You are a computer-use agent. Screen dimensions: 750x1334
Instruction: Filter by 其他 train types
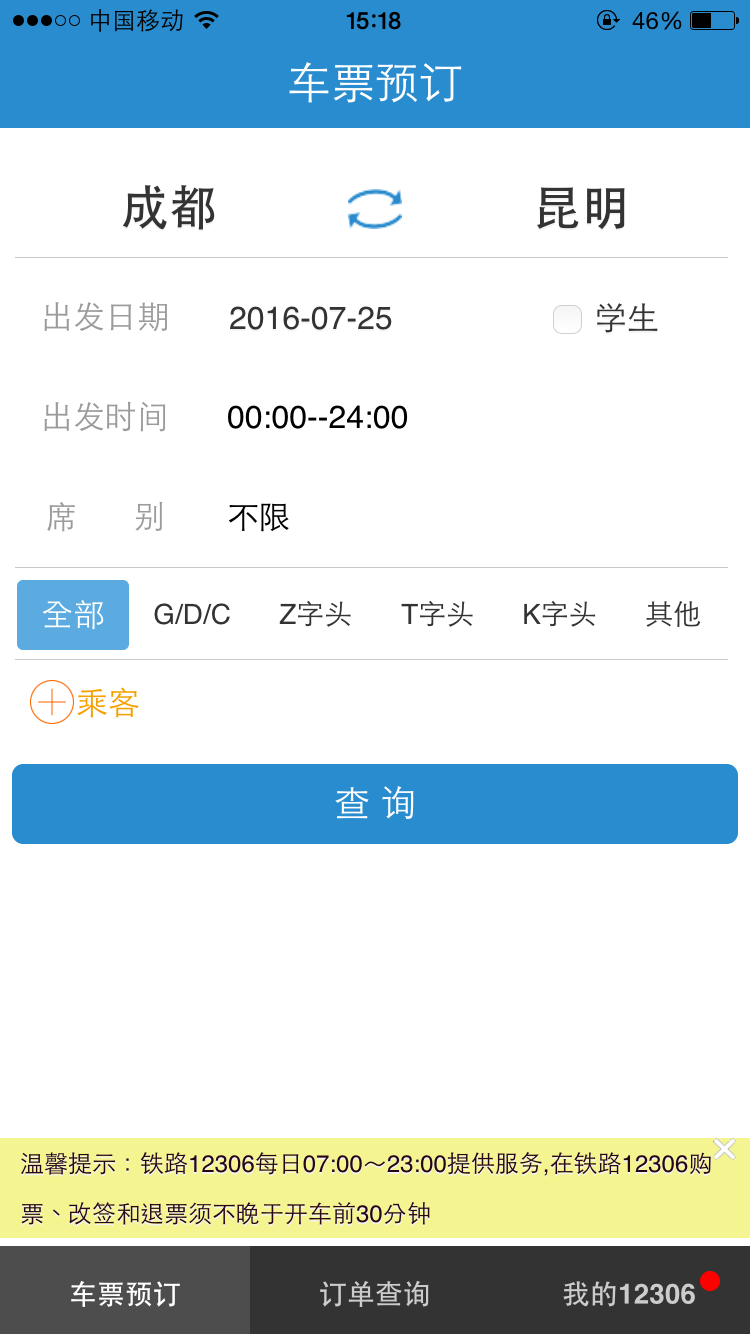point(673,614)
